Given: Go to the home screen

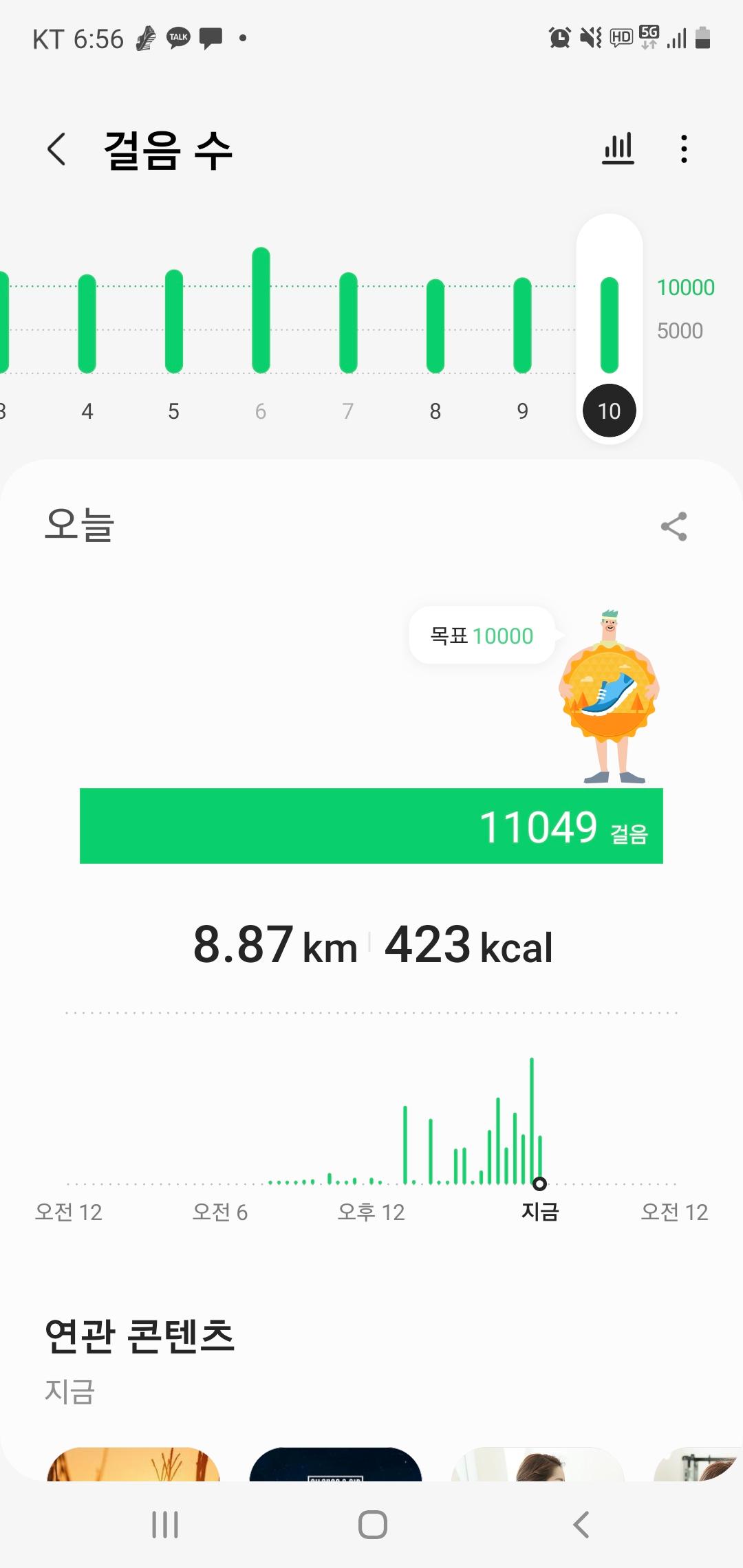Looking at the screenshot, I should tap(372, 1525).
